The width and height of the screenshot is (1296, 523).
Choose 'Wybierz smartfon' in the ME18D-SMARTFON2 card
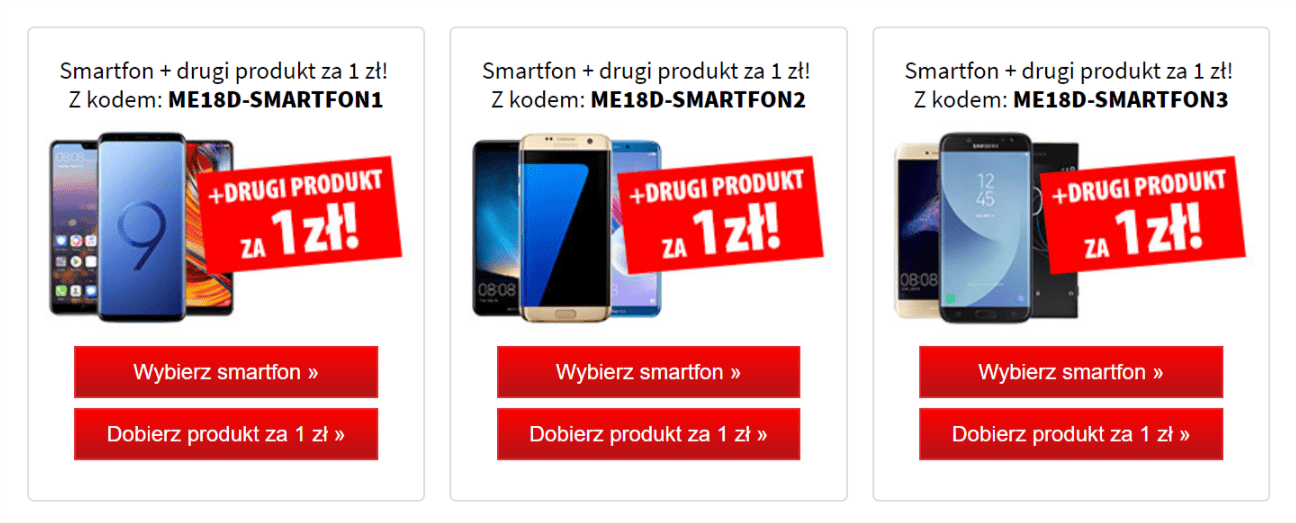pos(648,372)
